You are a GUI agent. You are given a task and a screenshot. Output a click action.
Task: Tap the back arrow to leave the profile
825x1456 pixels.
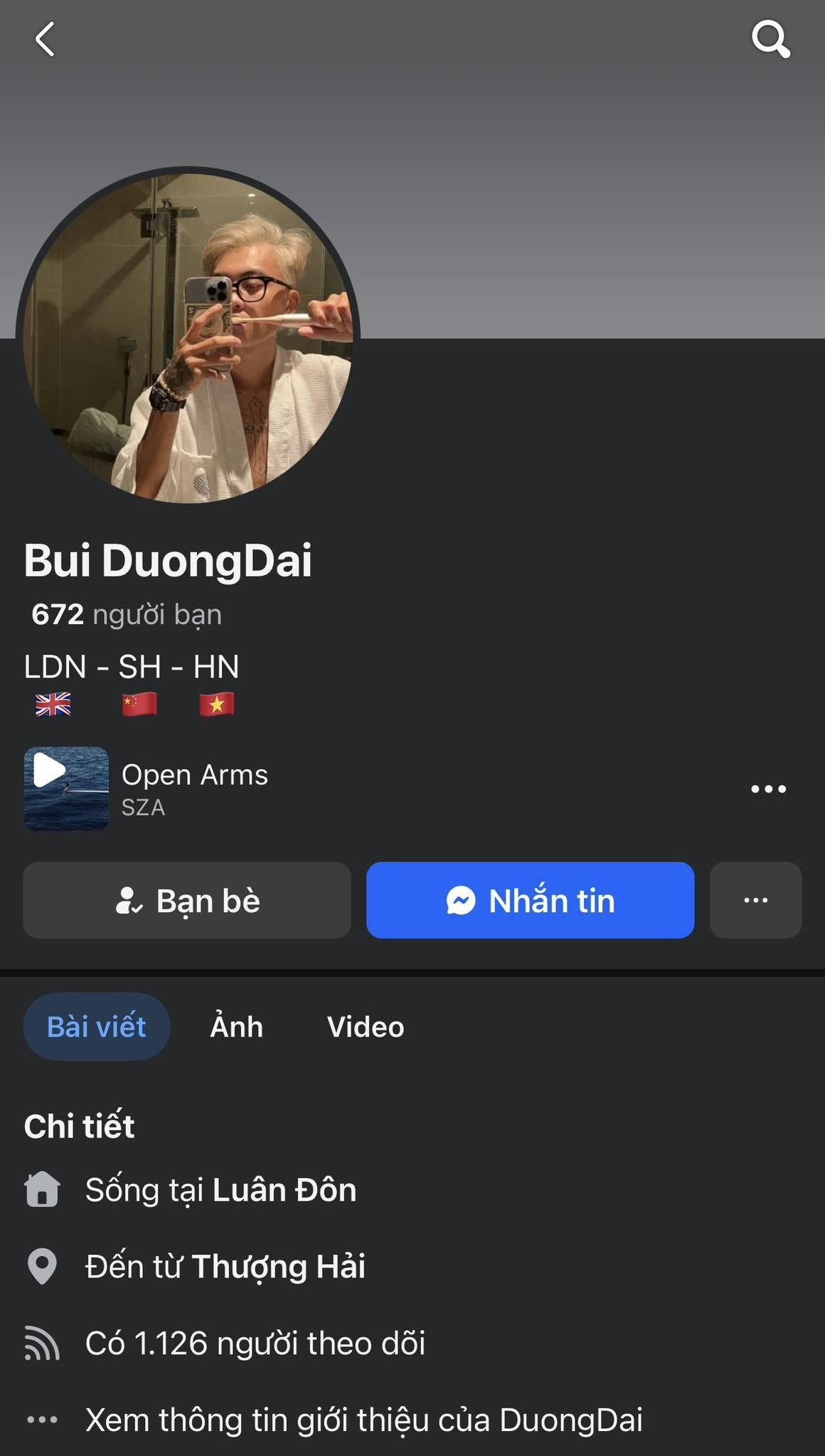click(46, 39)
